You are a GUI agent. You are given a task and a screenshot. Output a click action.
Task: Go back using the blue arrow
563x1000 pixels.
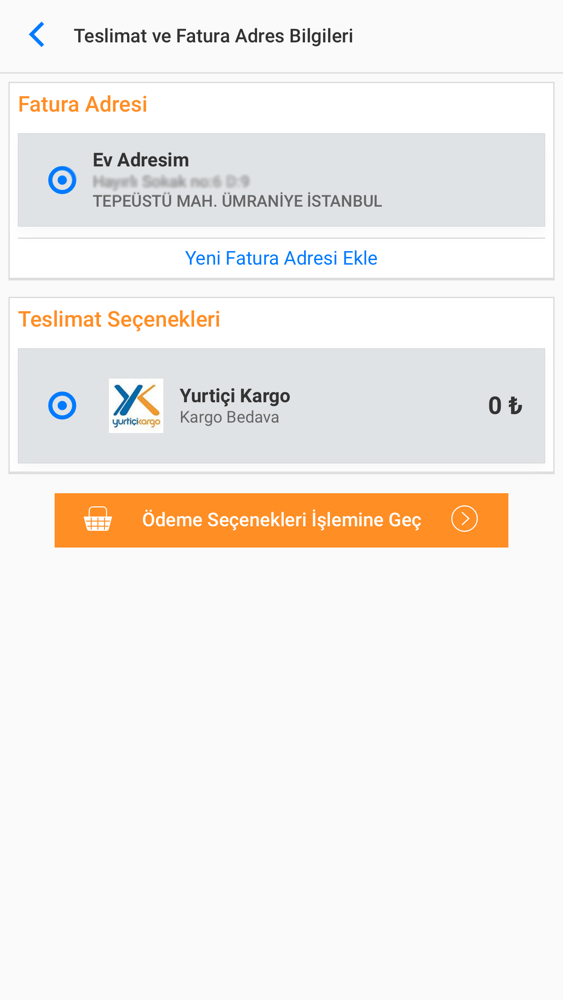click(37, 35)
